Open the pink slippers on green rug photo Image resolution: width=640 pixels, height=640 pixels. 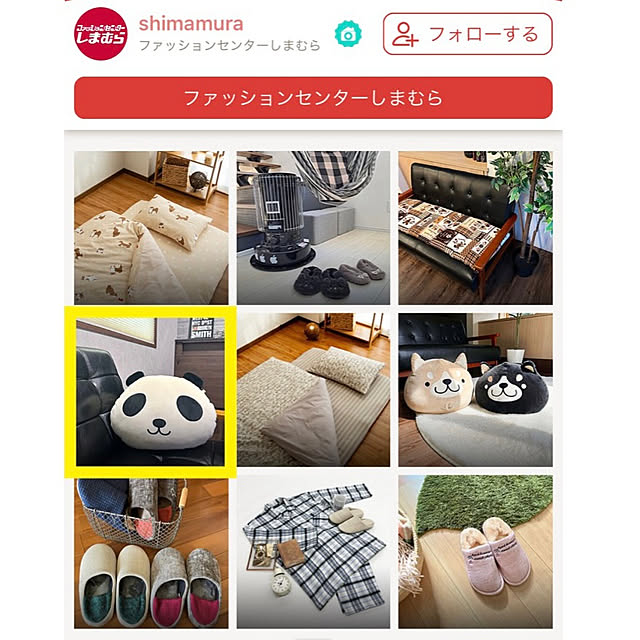coord(475,553)
